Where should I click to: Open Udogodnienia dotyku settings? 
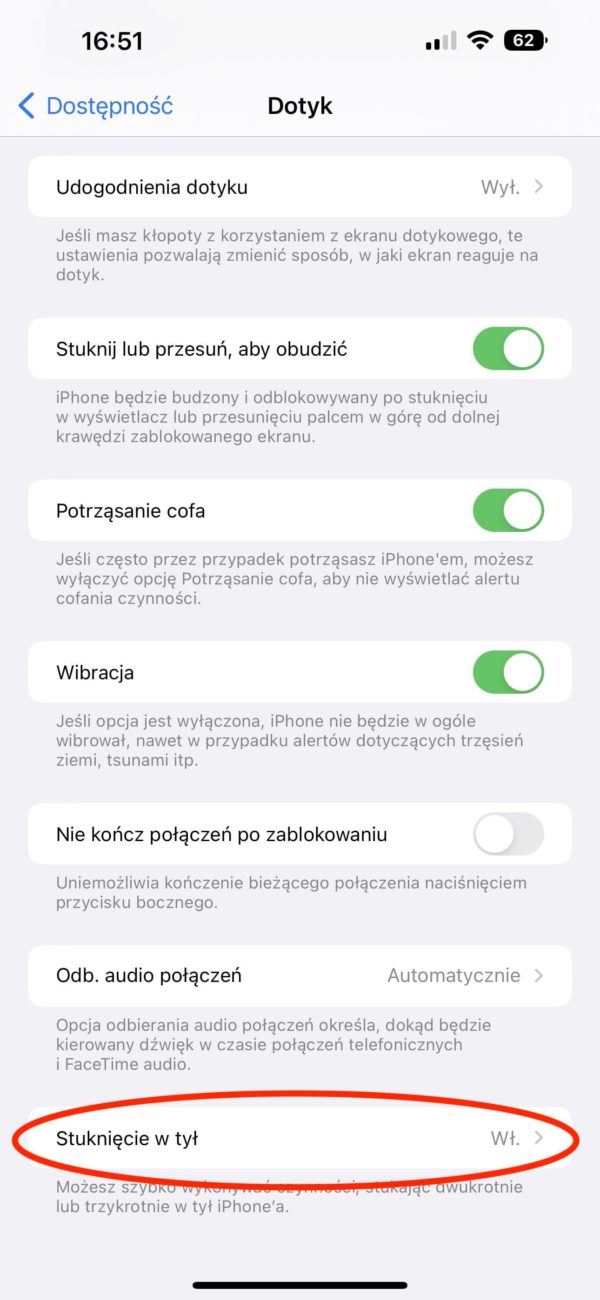click(300, 187)
